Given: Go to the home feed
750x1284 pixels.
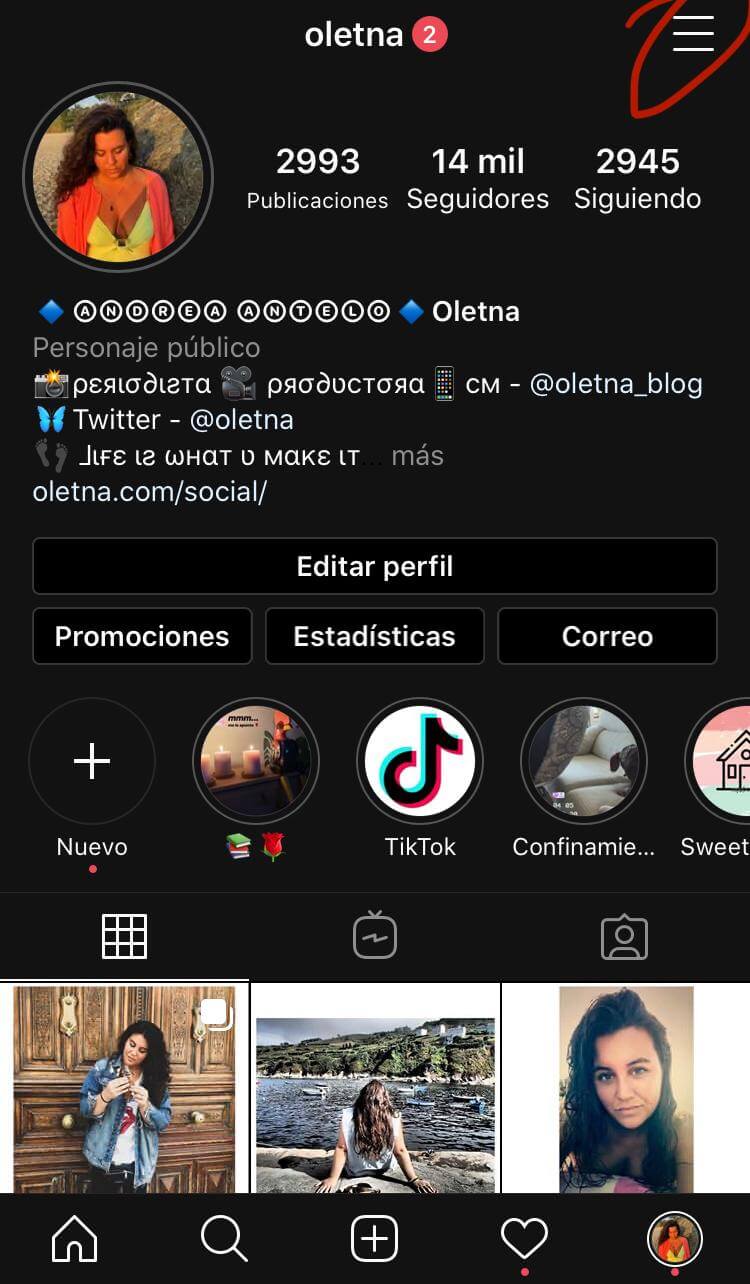Looking at the screenshot, I should coord(75,1240).
